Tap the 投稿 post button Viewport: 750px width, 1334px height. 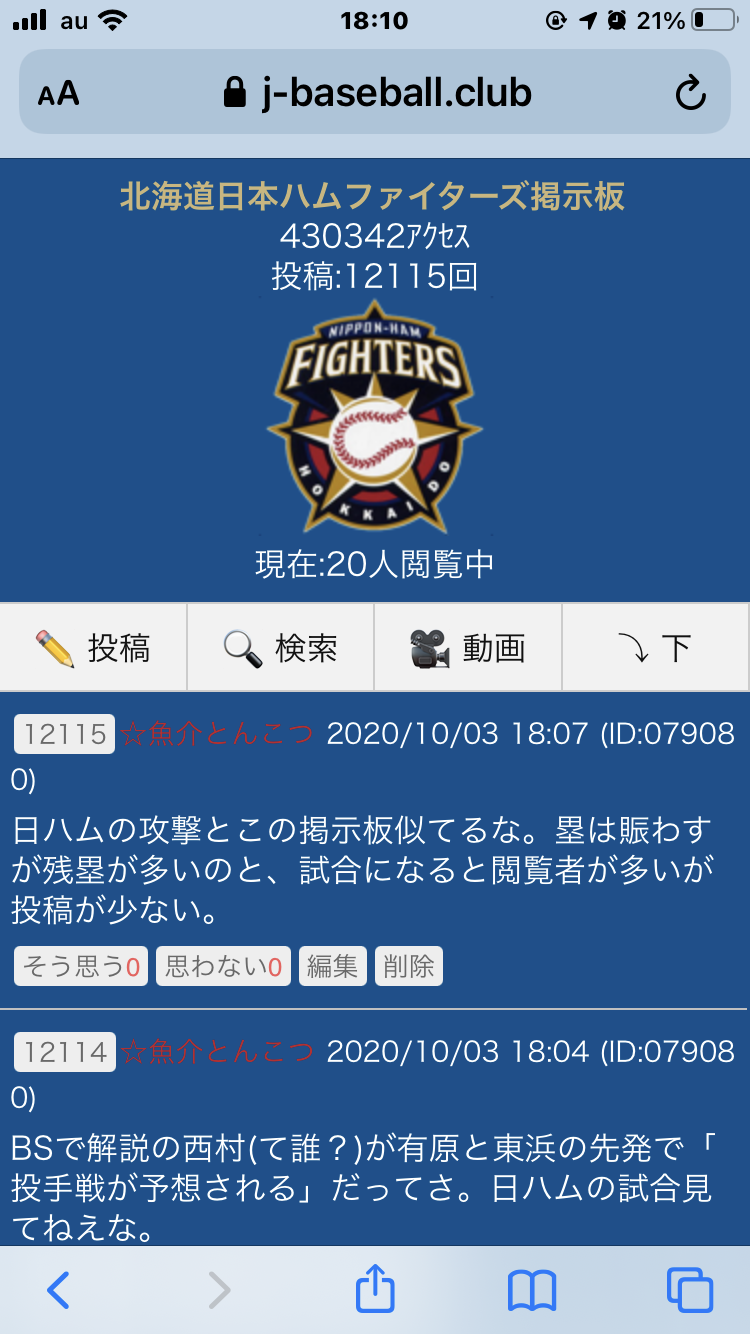coord(93,648)
